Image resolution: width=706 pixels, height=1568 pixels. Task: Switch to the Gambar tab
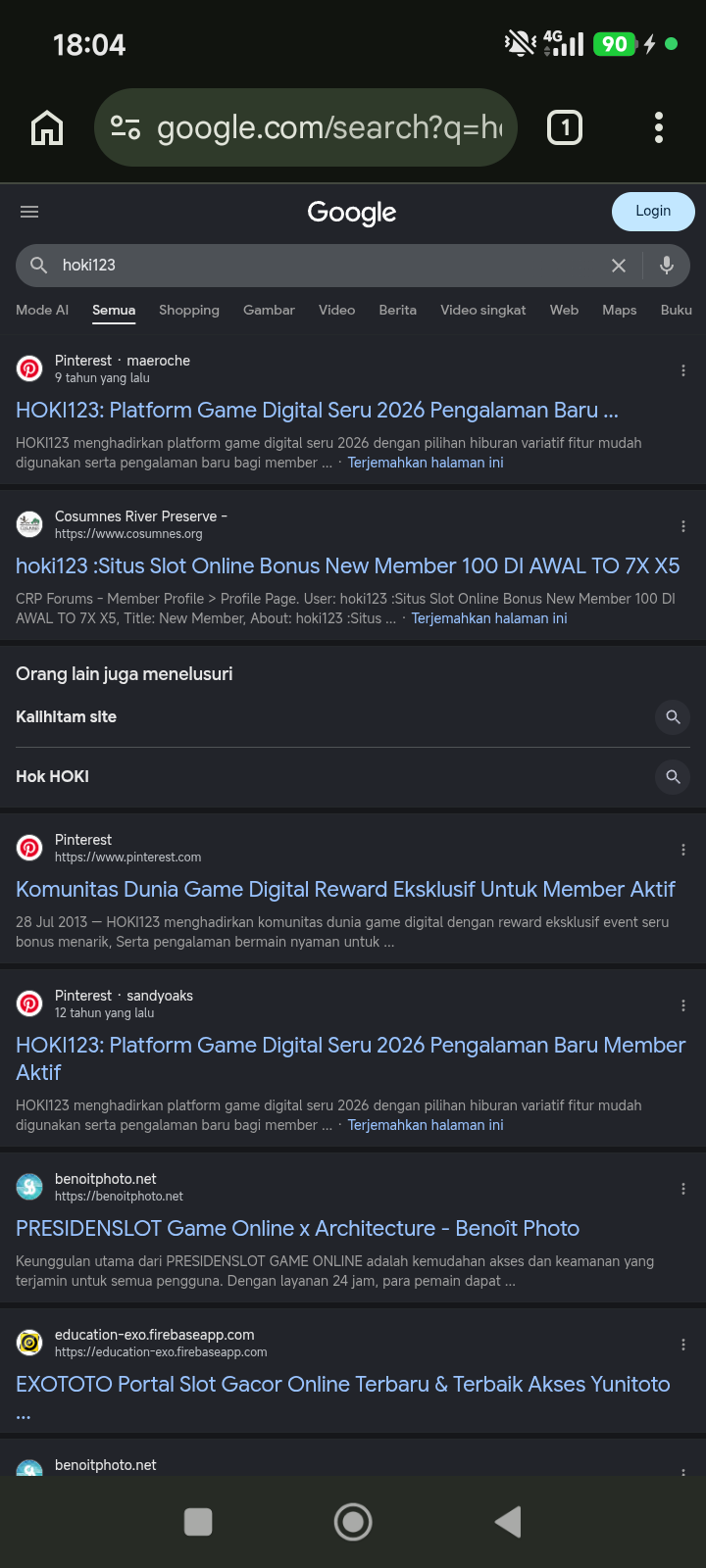coord(269,310)
